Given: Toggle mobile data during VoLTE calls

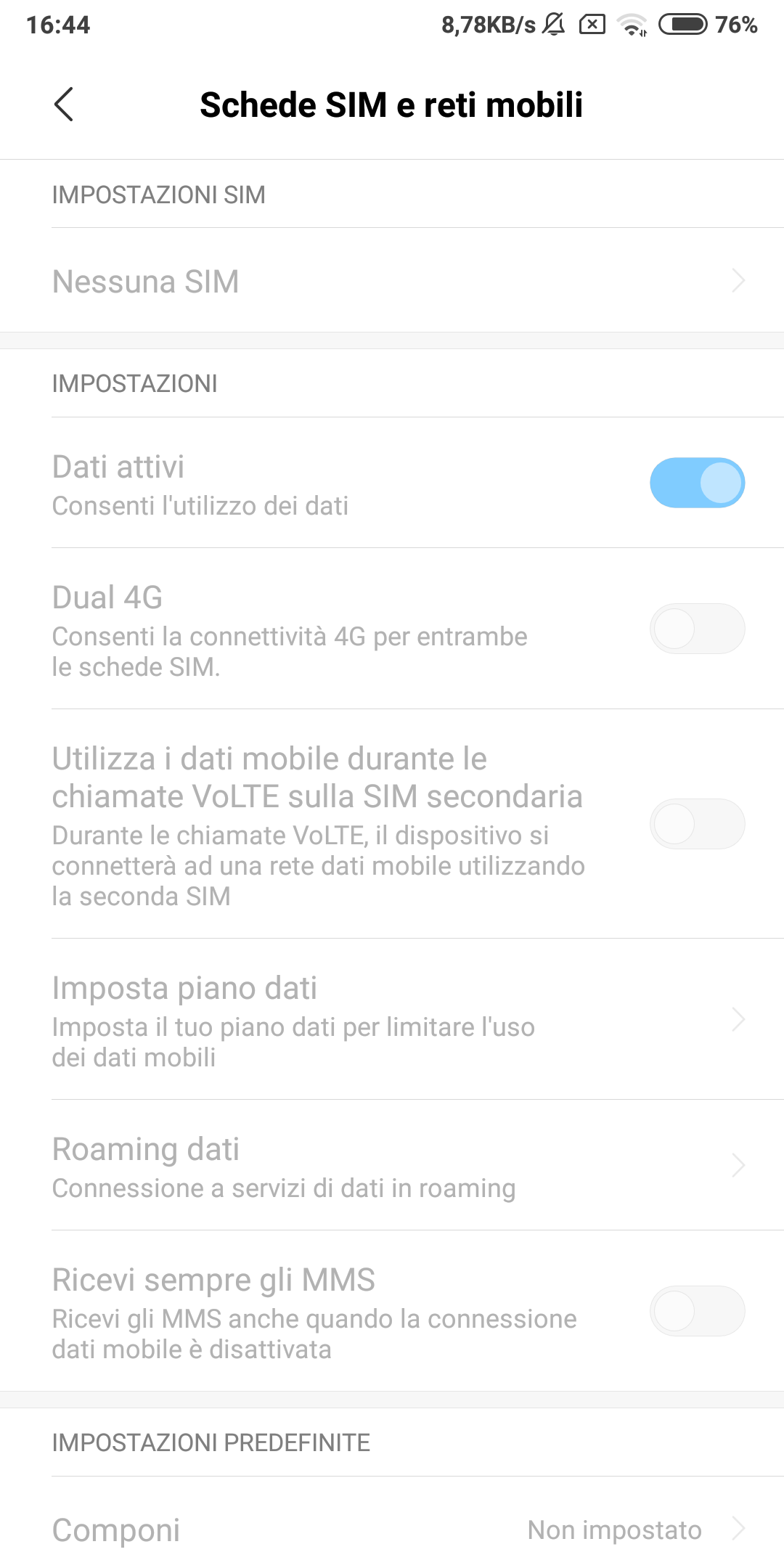Looking at the screenshot, I should click(x=697, y=824).
